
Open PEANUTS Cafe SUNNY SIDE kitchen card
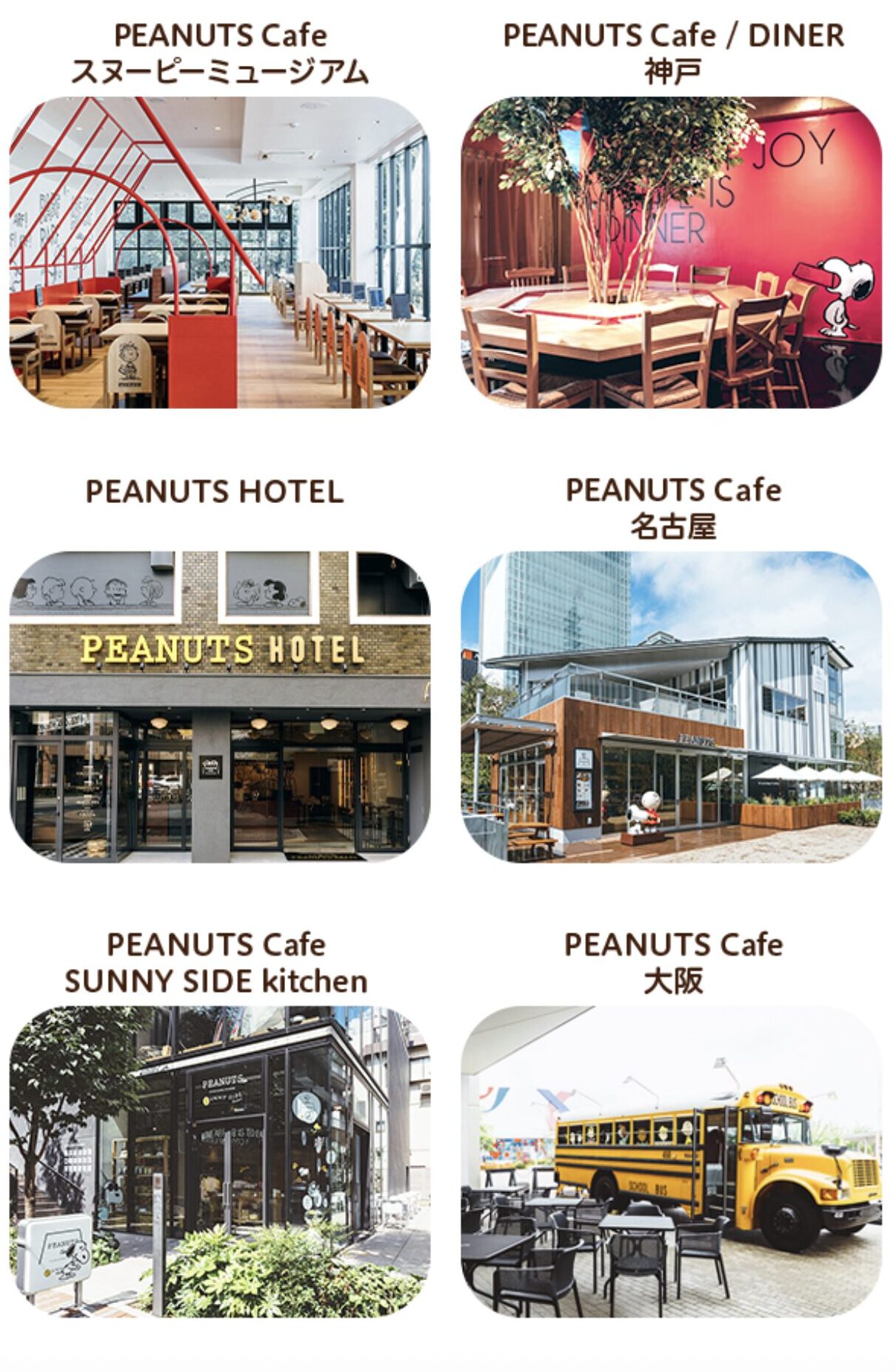pos(219,1161)
